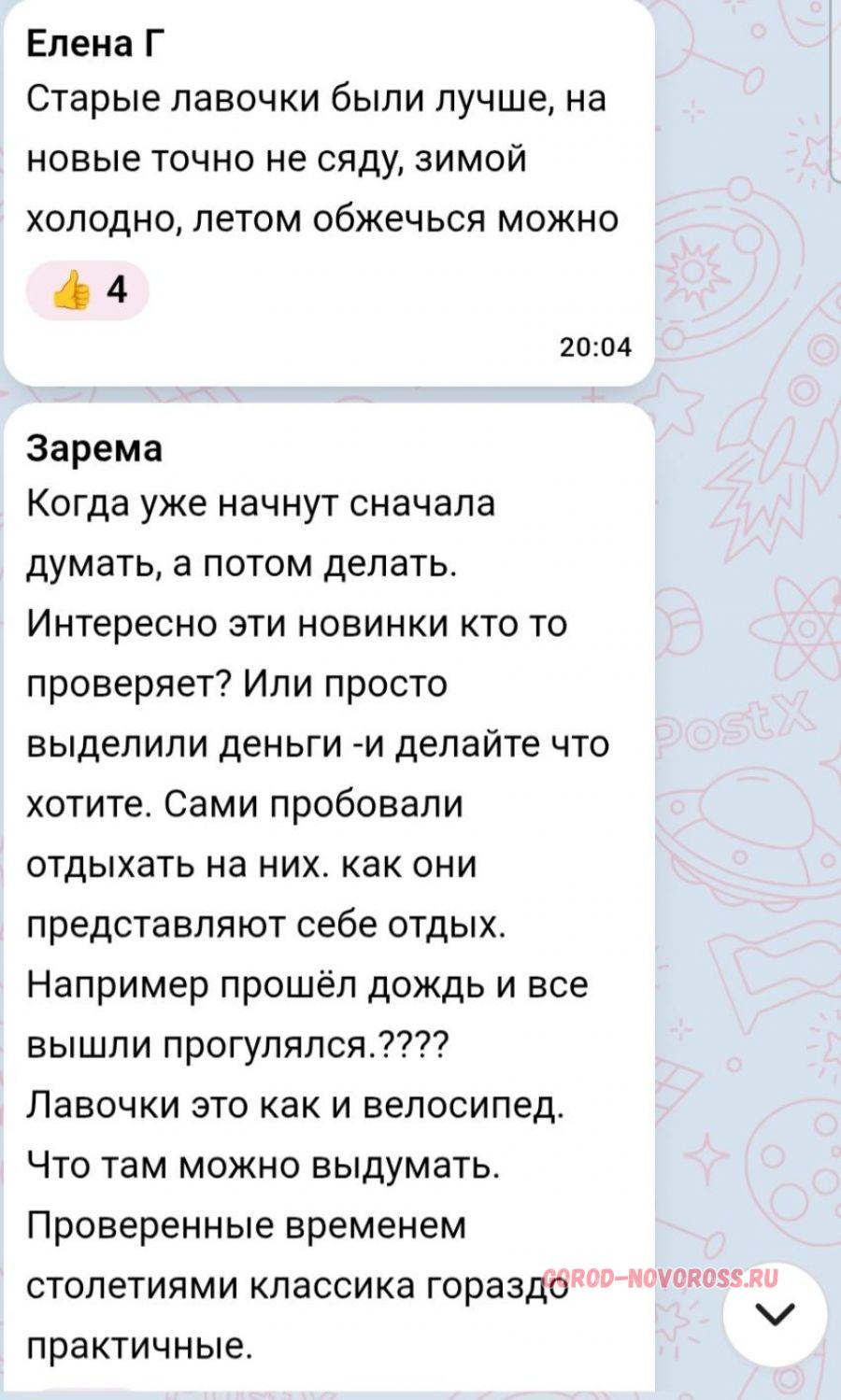Open the profile of sender Елена Г
Viewport: 841px width, 1400px height.
click(83, 43)
